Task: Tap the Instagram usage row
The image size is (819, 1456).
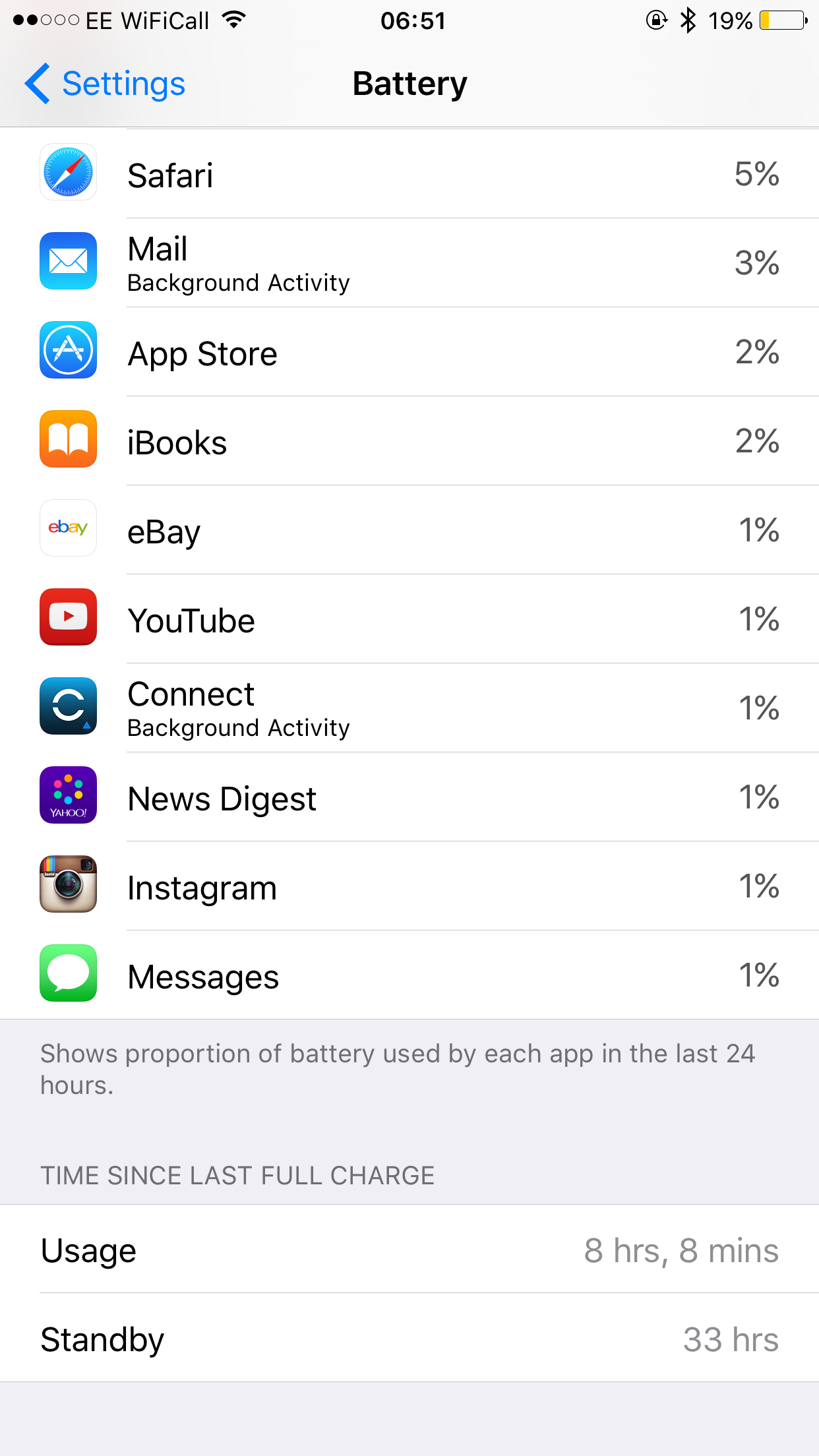Action: (409, 887)
